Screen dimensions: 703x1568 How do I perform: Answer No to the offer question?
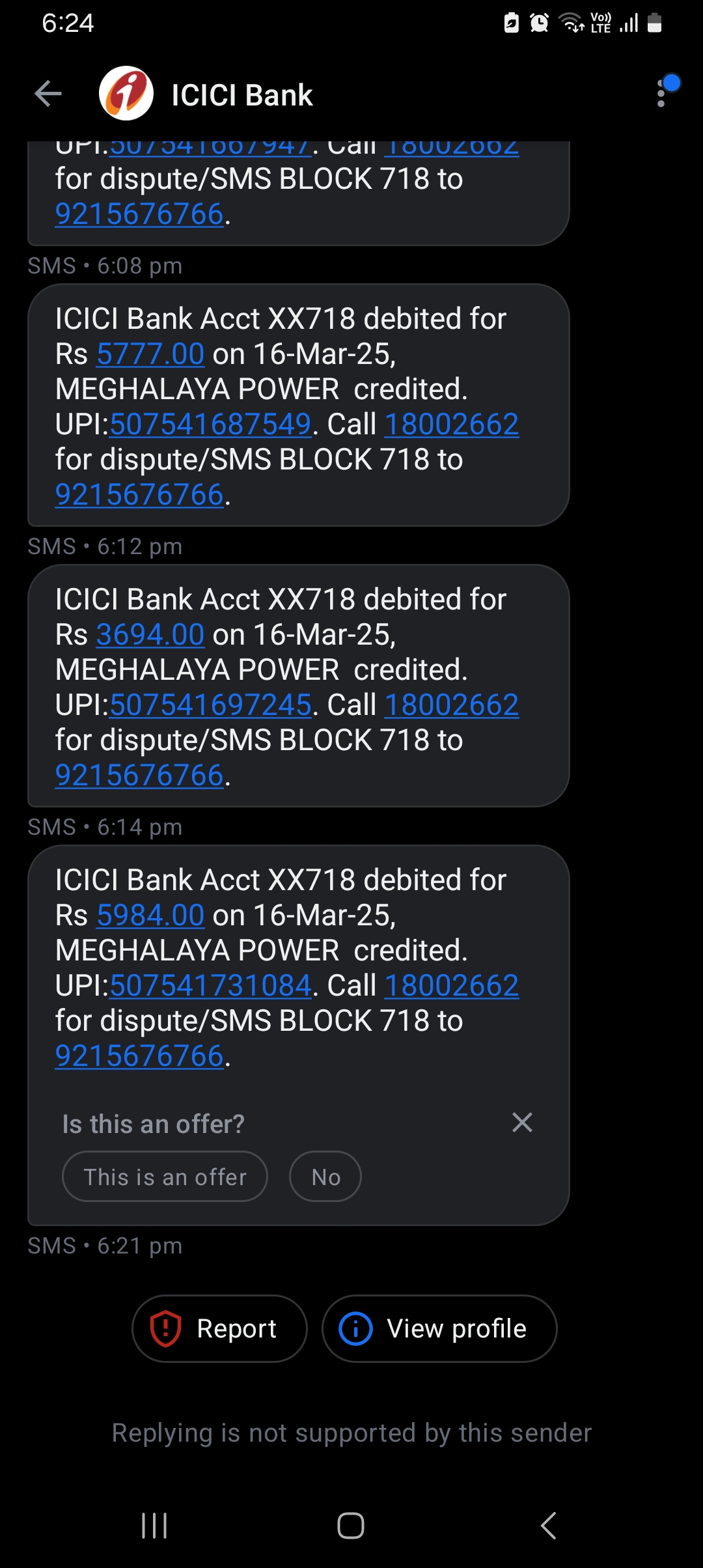tap(325, 1177)
